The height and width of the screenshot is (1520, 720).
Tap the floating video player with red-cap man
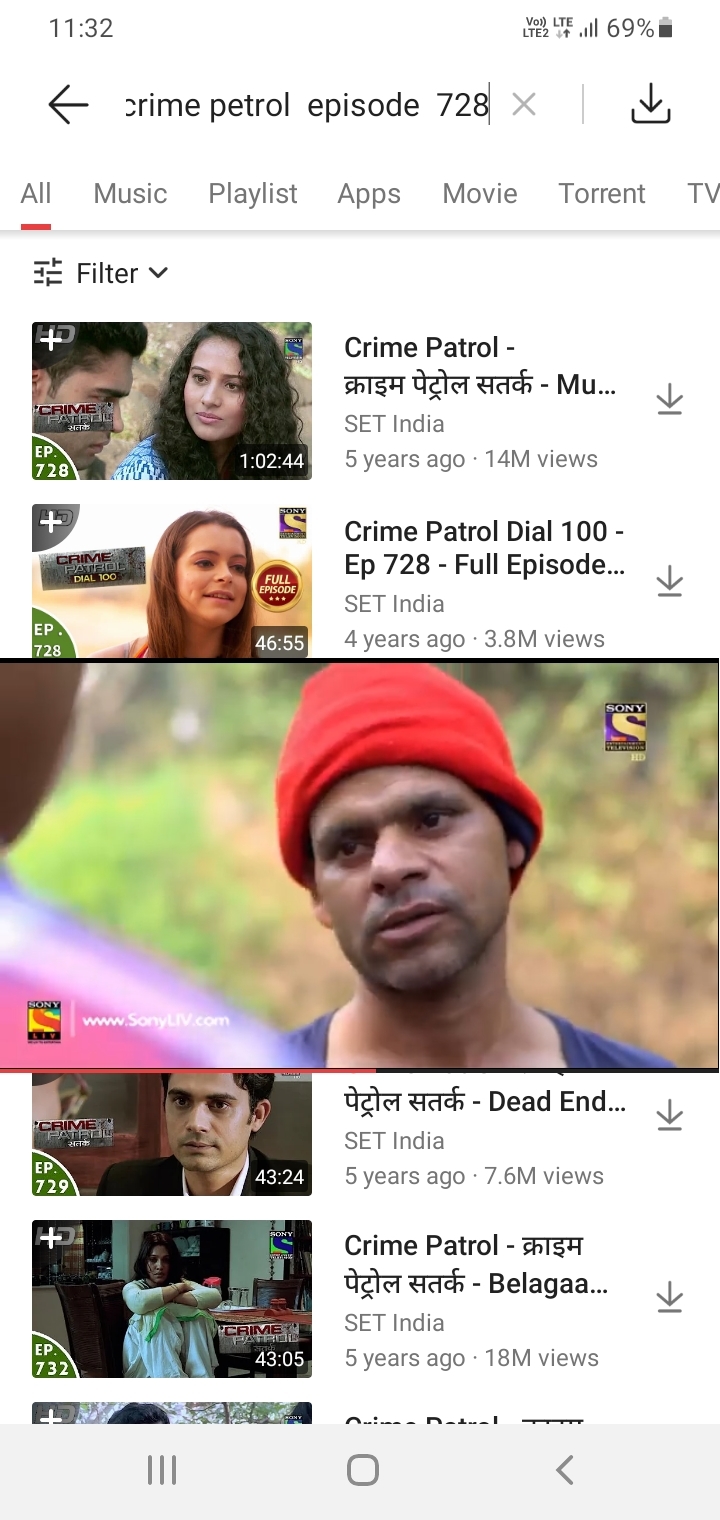click(x=360, y=865)
